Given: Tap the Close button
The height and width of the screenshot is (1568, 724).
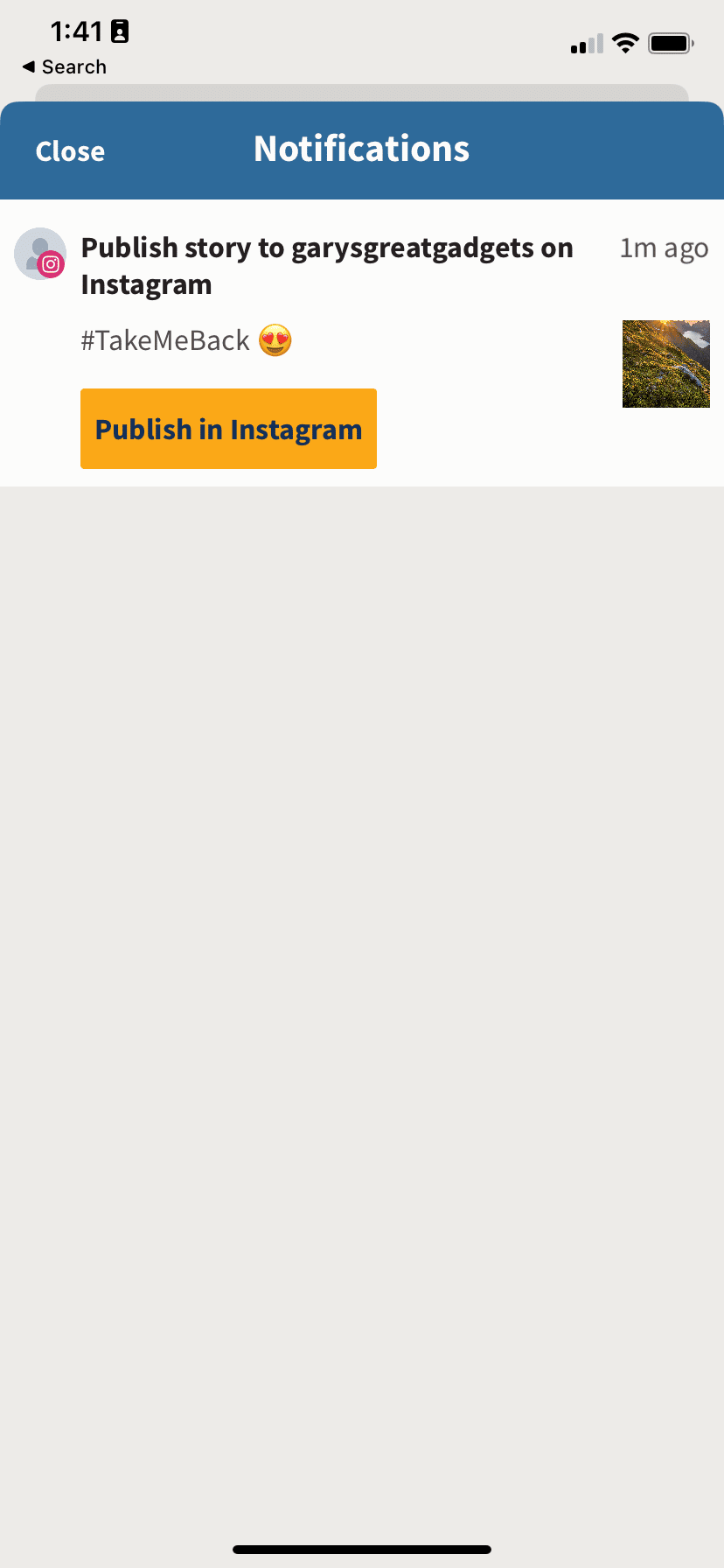Looking at the screenshot, I should [70, 150].
